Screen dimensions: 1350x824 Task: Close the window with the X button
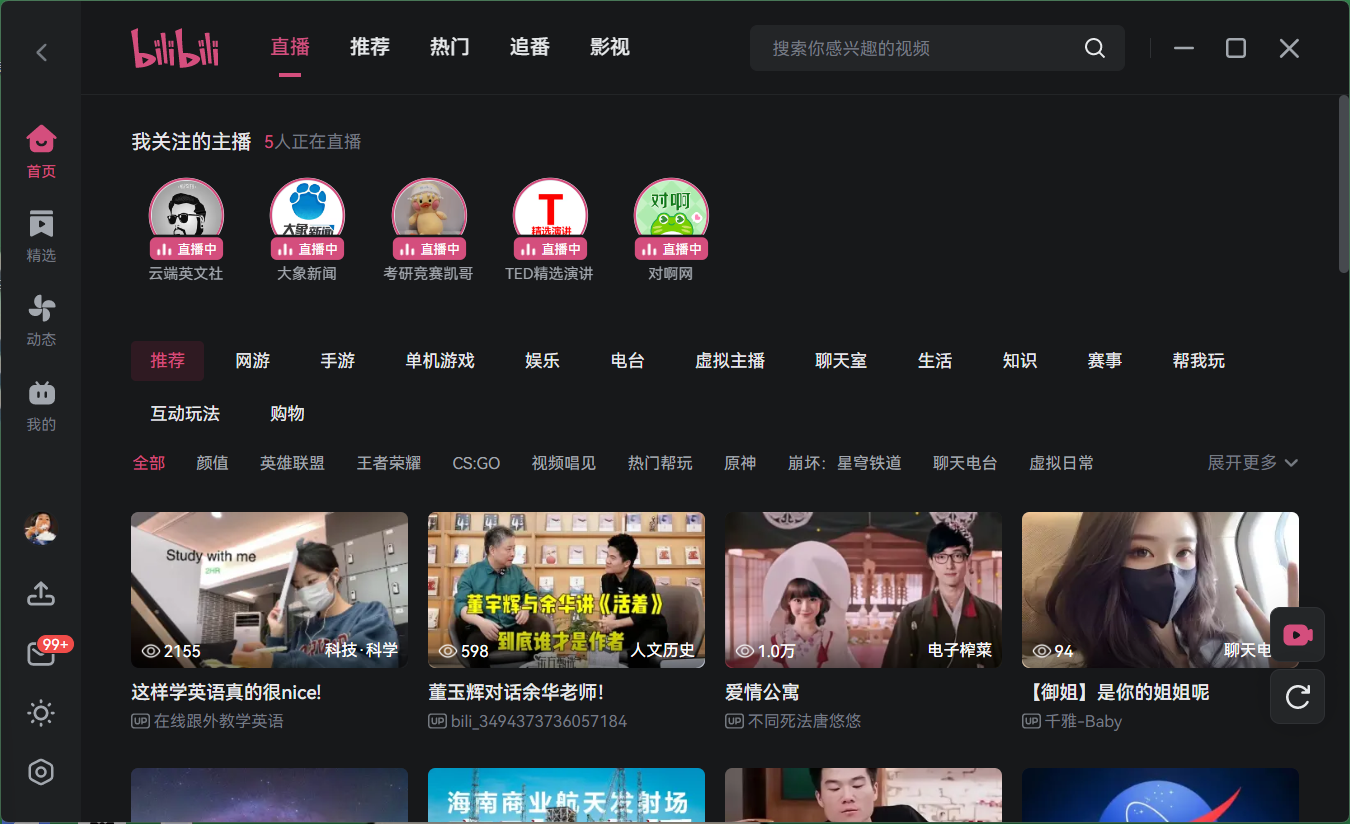pos(1289,48)
